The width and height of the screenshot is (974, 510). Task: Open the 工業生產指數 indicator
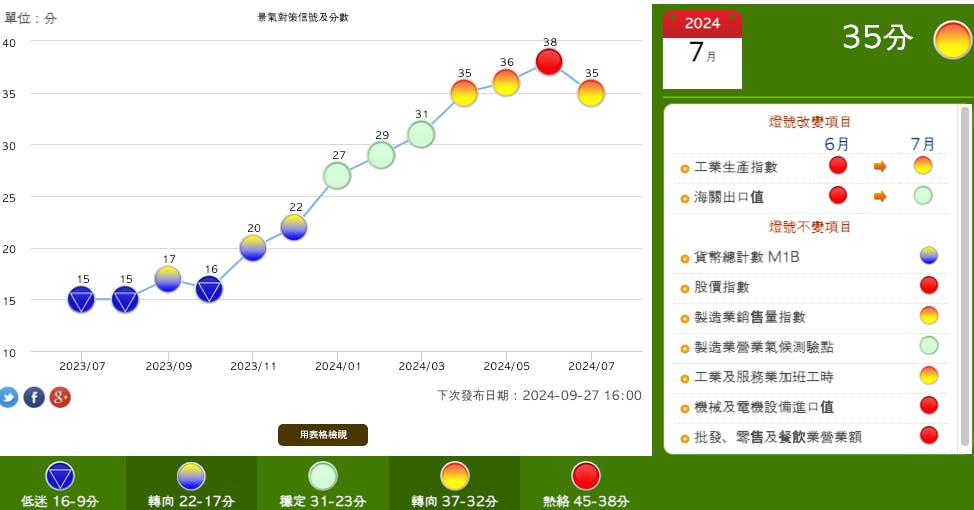(x=735, y=167)
